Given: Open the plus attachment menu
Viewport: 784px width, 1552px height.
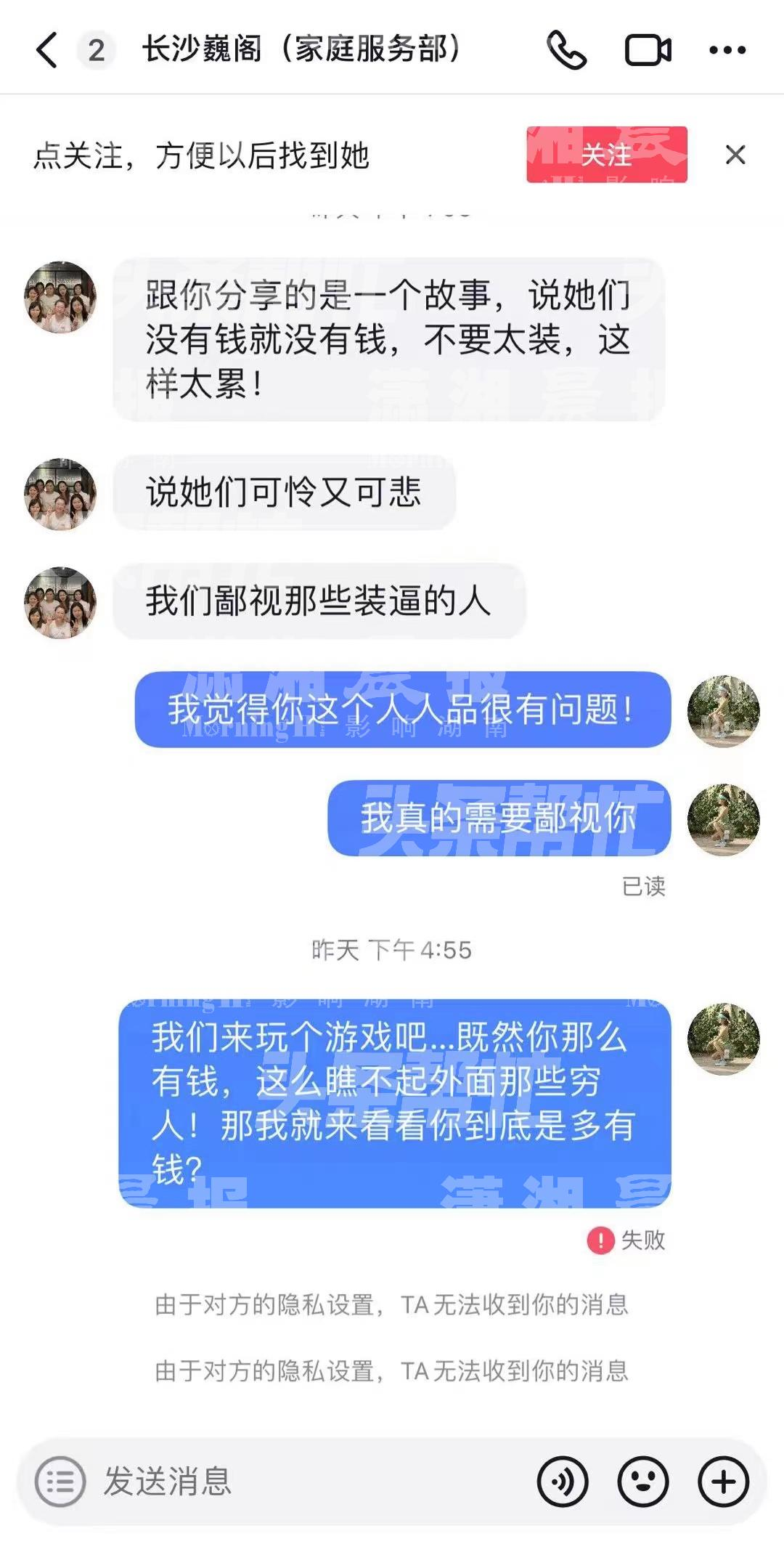Looking at the screenshot, I should (x=723, y=1482).
